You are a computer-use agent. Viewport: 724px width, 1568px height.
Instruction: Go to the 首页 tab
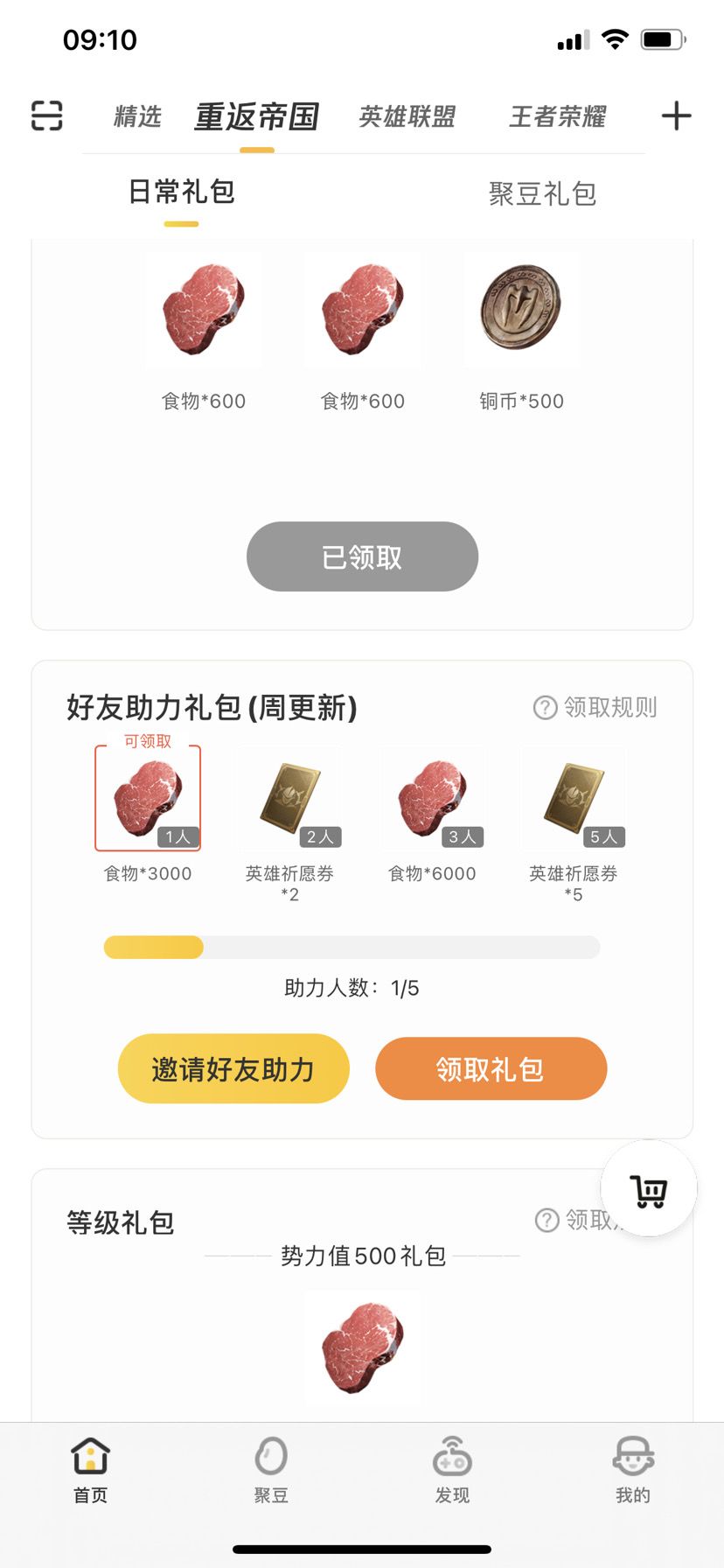tap(91, 1472)
